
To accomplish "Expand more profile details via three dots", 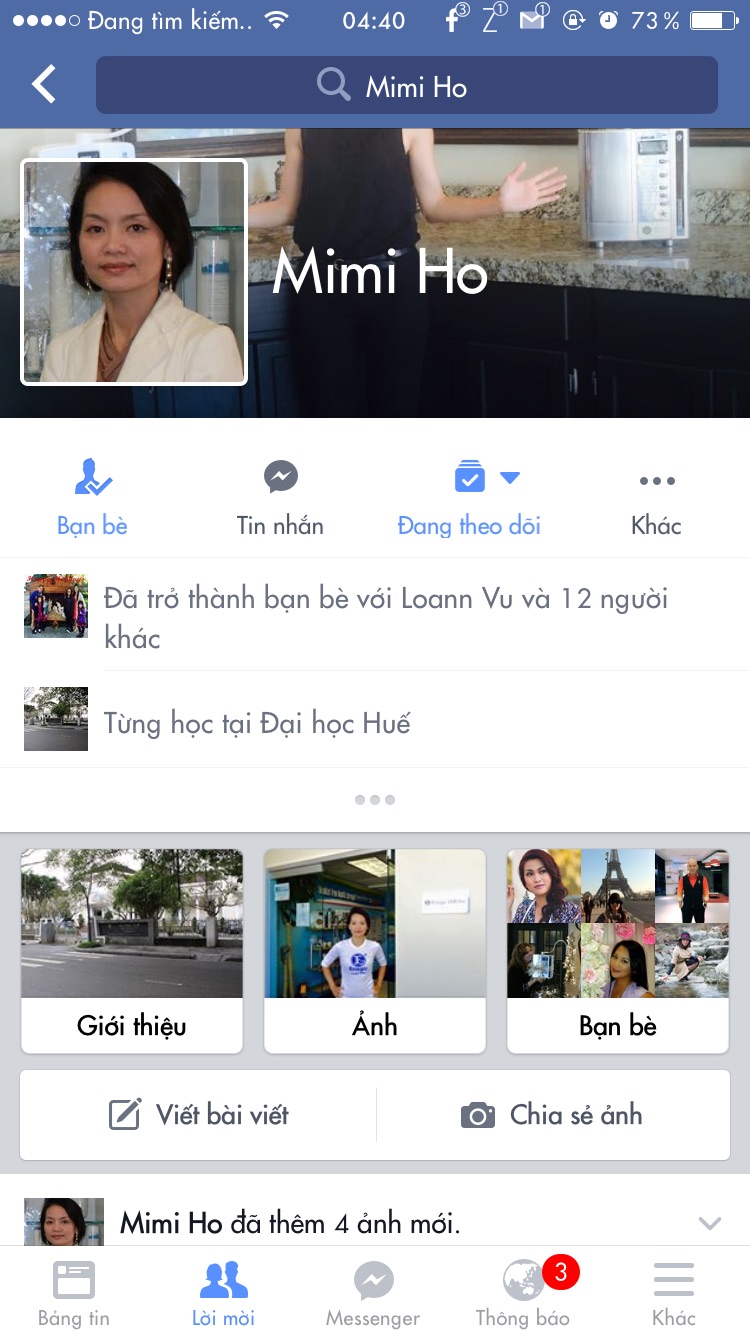I will point(375,800).
